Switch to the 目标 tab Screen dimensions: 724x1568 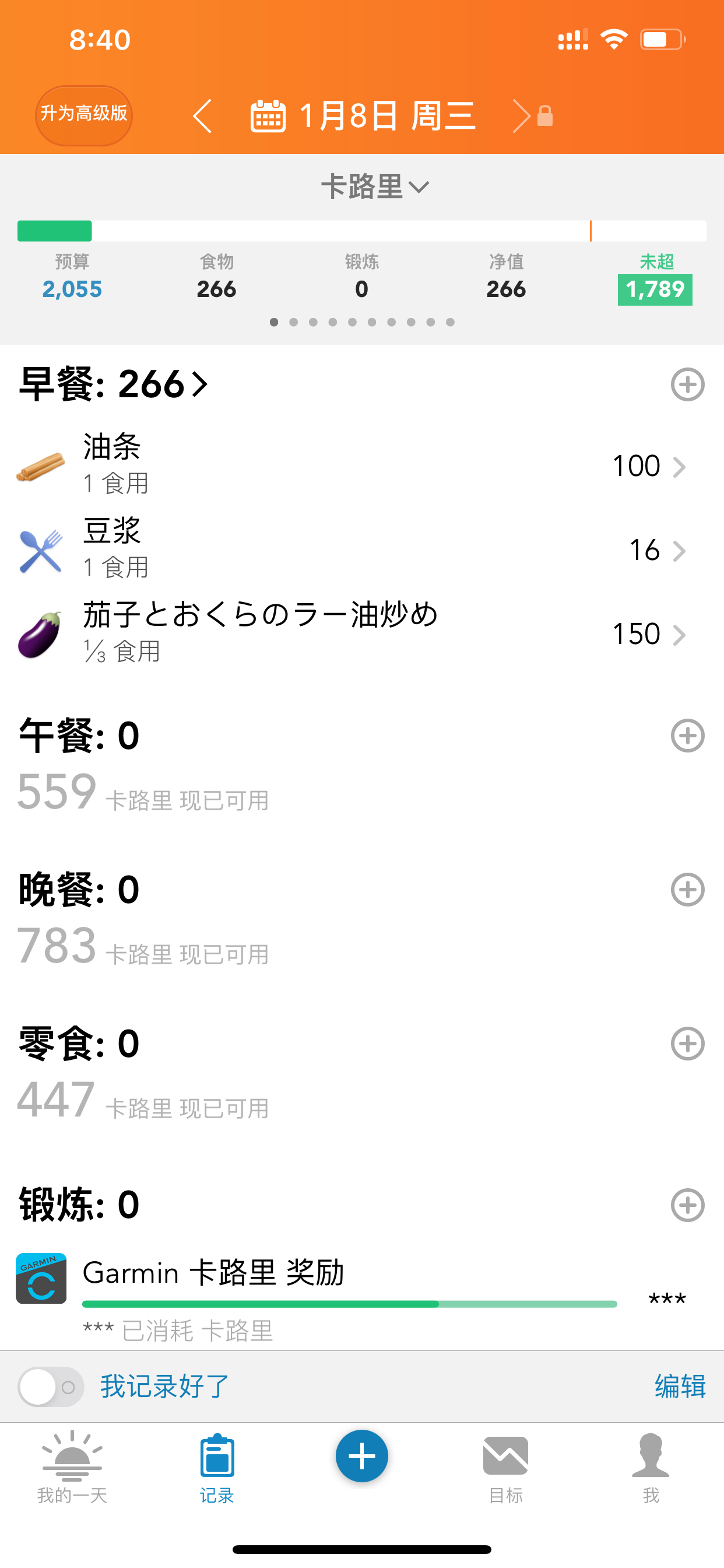click(505, 1467)
